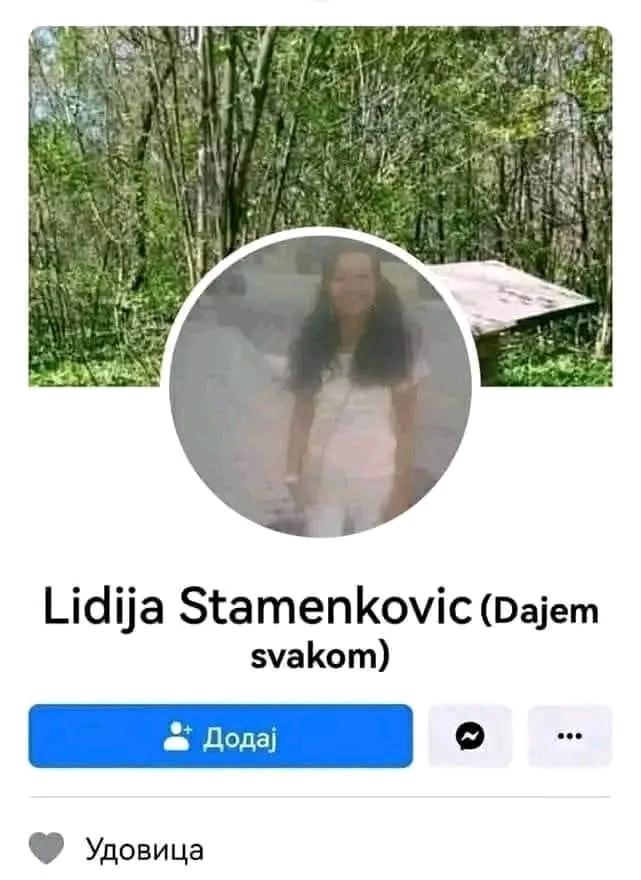Open Messenger chat with Lidija Stamenkovic
The width and height of the screenshot is (641, 880).
tap(470, 737)
